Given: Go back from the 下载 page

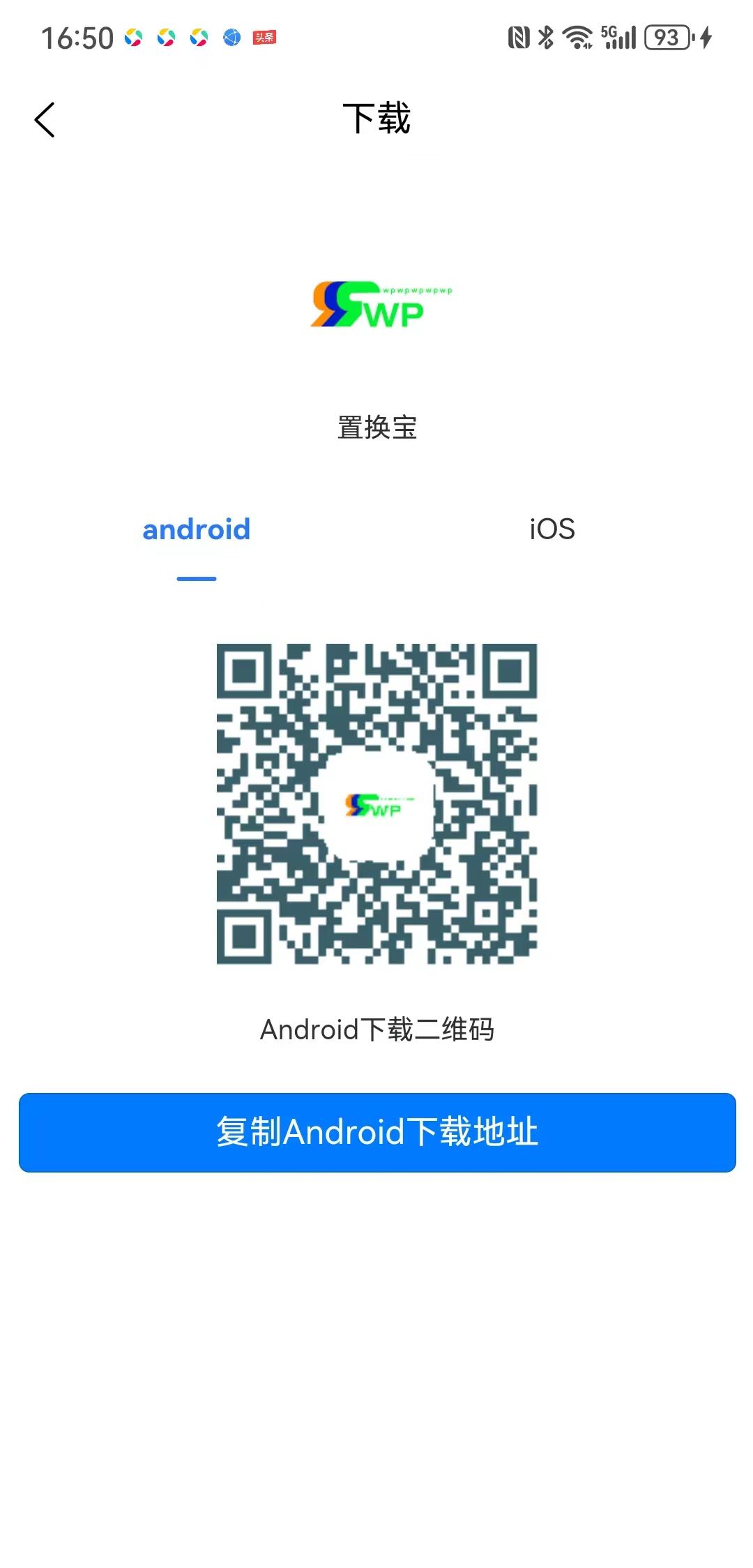Looking at the screenshot, I should click(45, 119).
